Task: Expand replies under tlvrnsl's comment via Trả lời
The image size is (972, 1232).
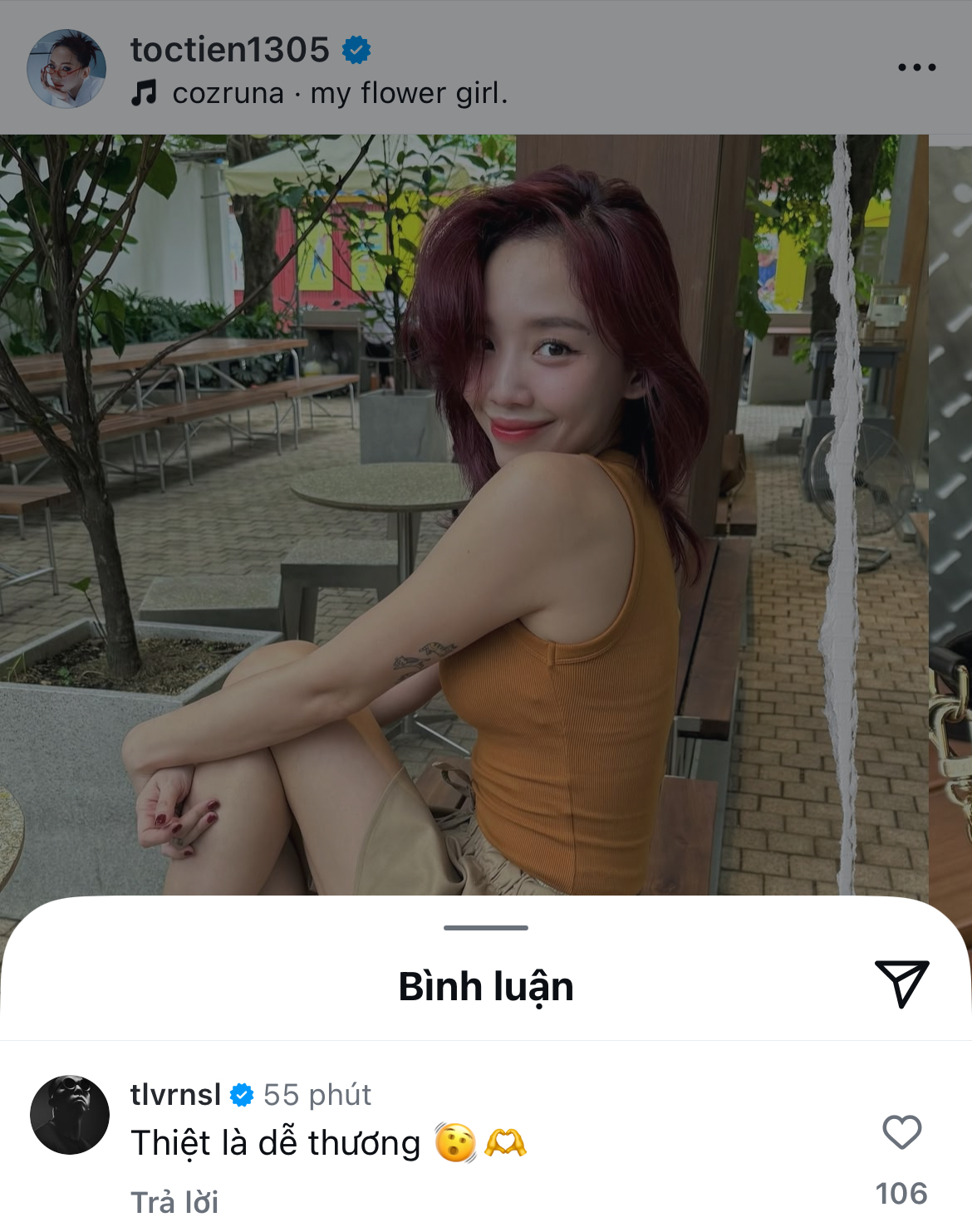Action: (x=174, y=1203)
